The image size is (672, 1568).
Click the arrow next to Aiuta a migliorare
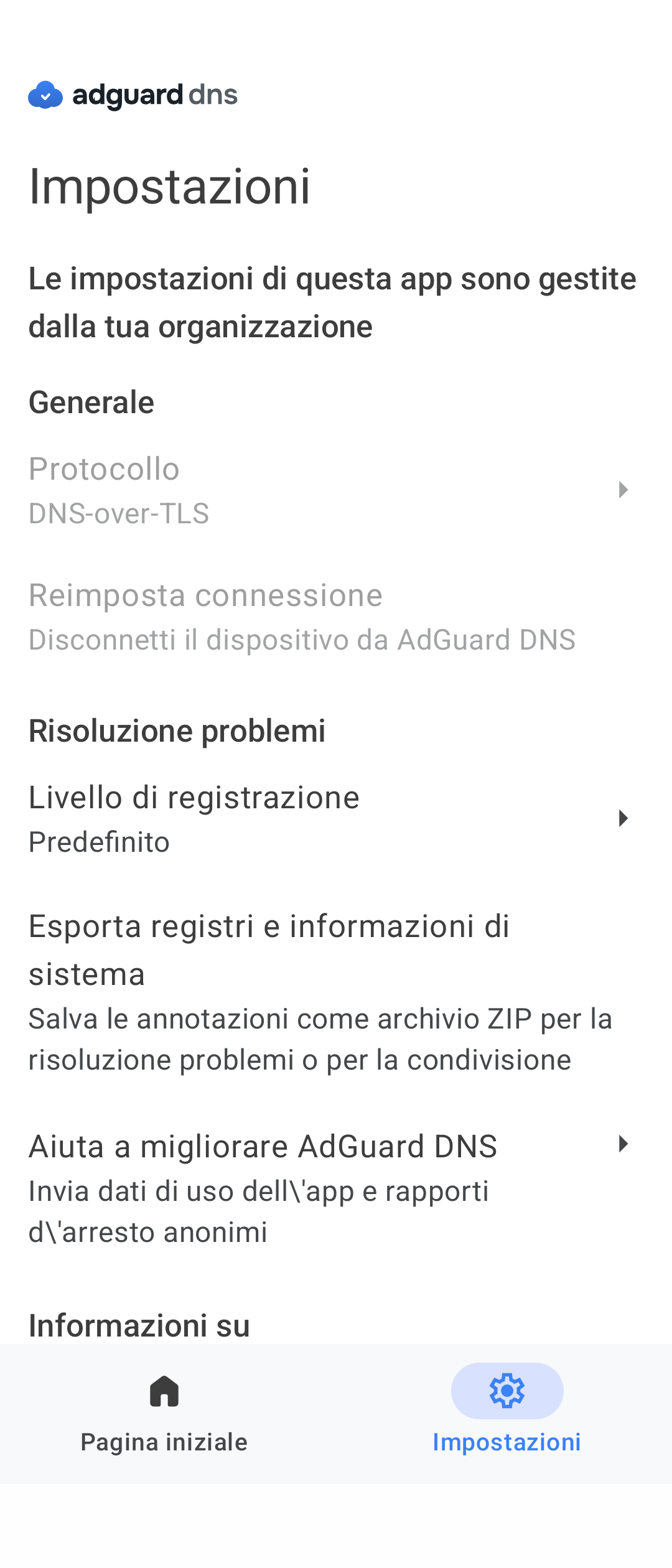(x=624, y=1144)
